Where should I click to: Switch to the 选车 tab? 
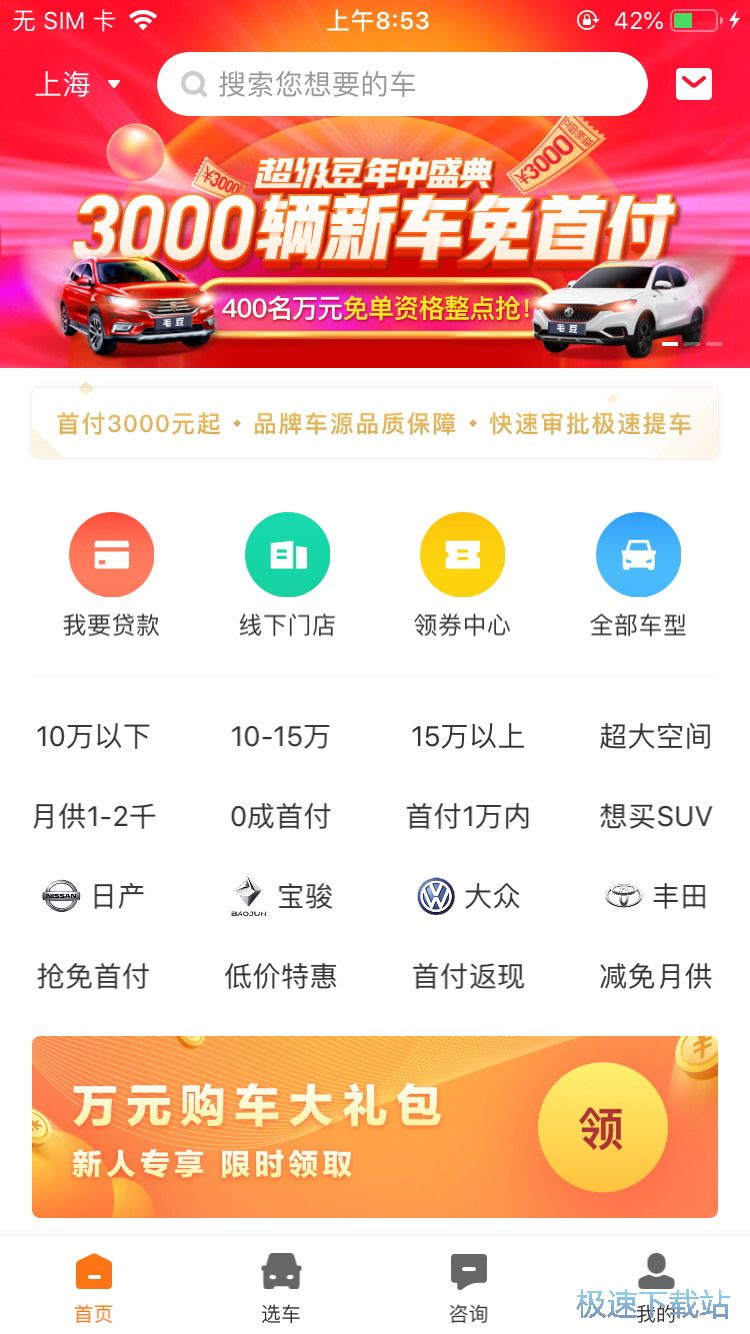281,1287
